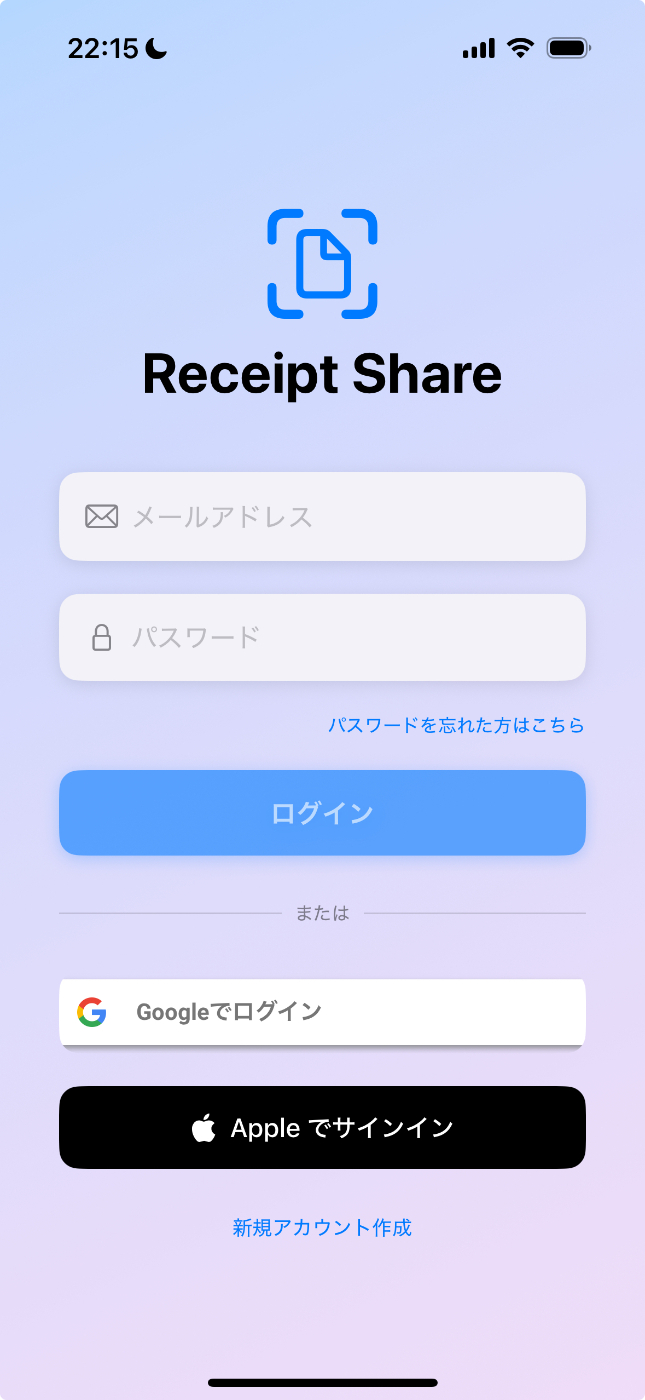The image size is (645, 1400).
Task: Choose Apple でサインイン
Action: coord(322,1128)
